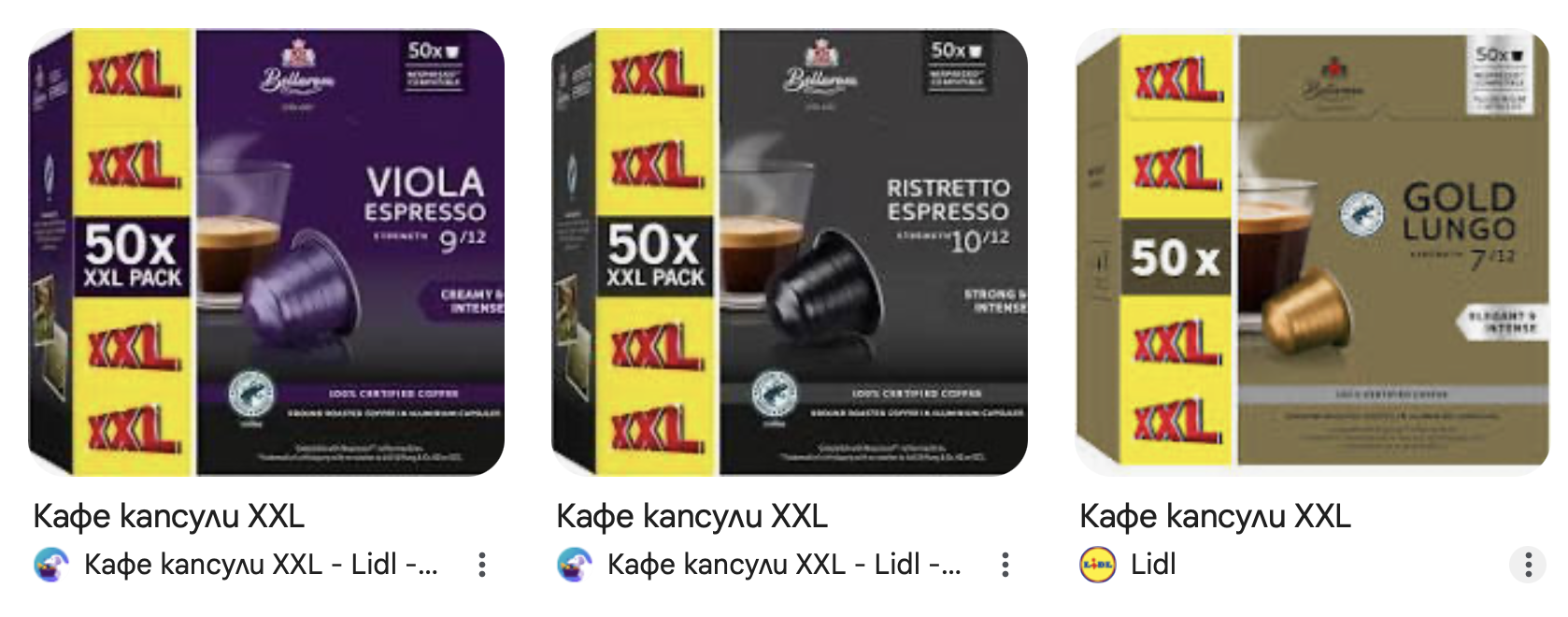Viewport: 1568px width, 617px height.
Task: Open the Ristretto Espresso capsules result
Action: pyautogui.click(x=790, y=252)
